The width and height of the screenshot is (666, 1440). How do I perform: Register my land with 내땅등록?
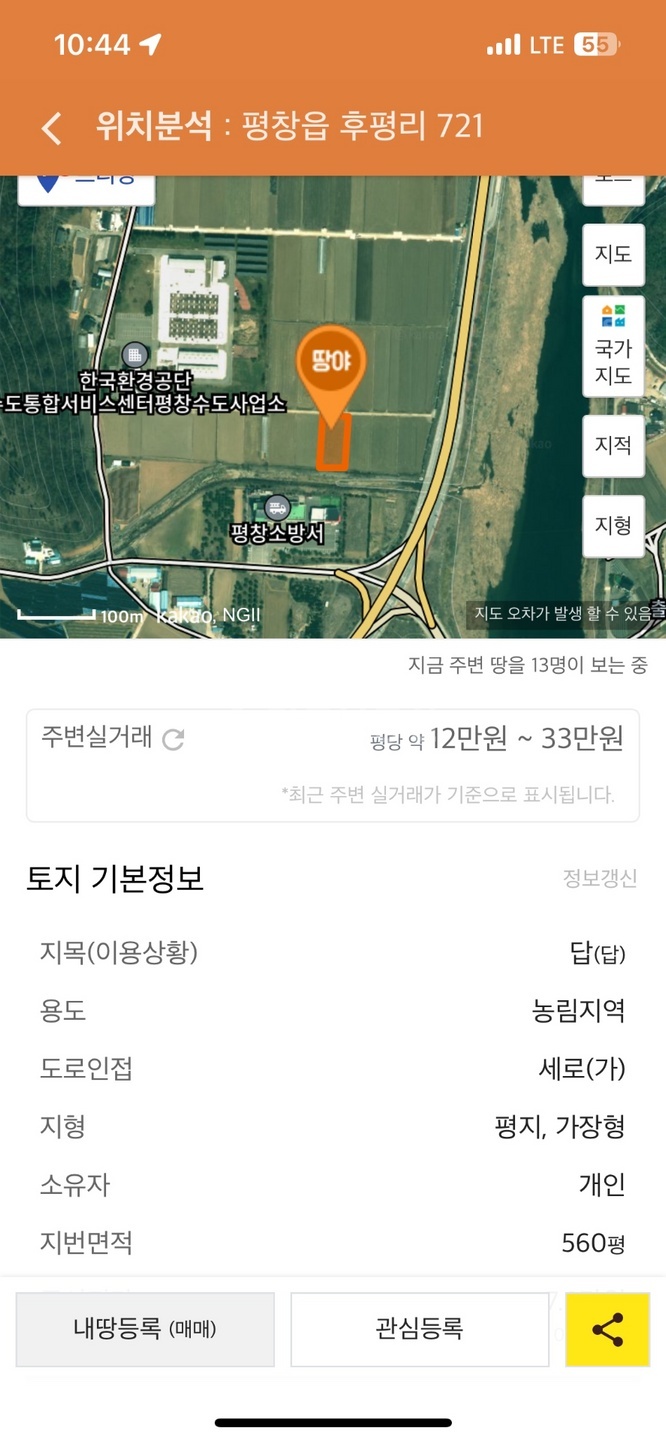[145, 1329]
